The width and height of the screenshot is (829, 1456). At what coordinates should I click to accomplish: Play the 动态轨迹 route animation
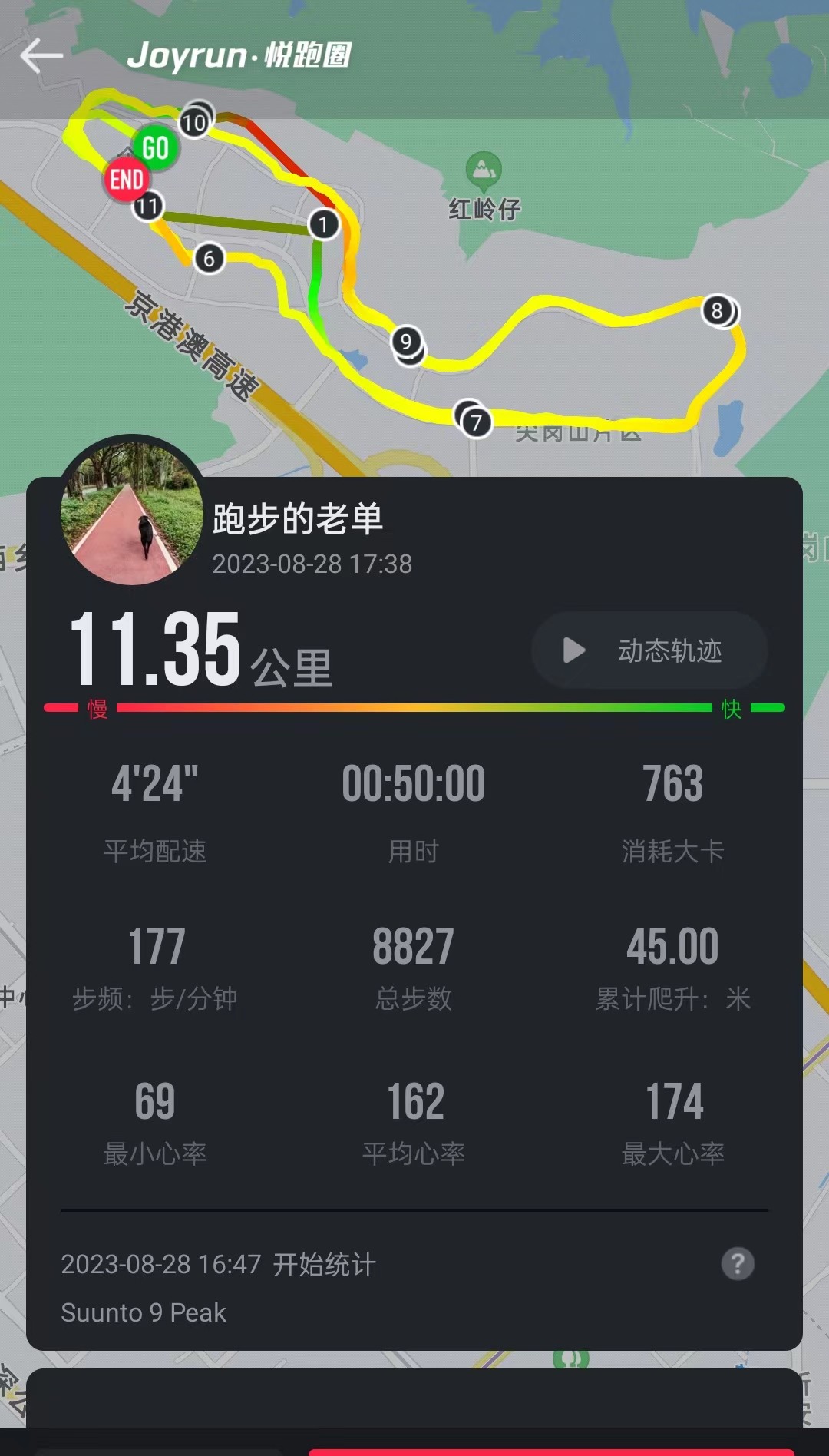649,650
